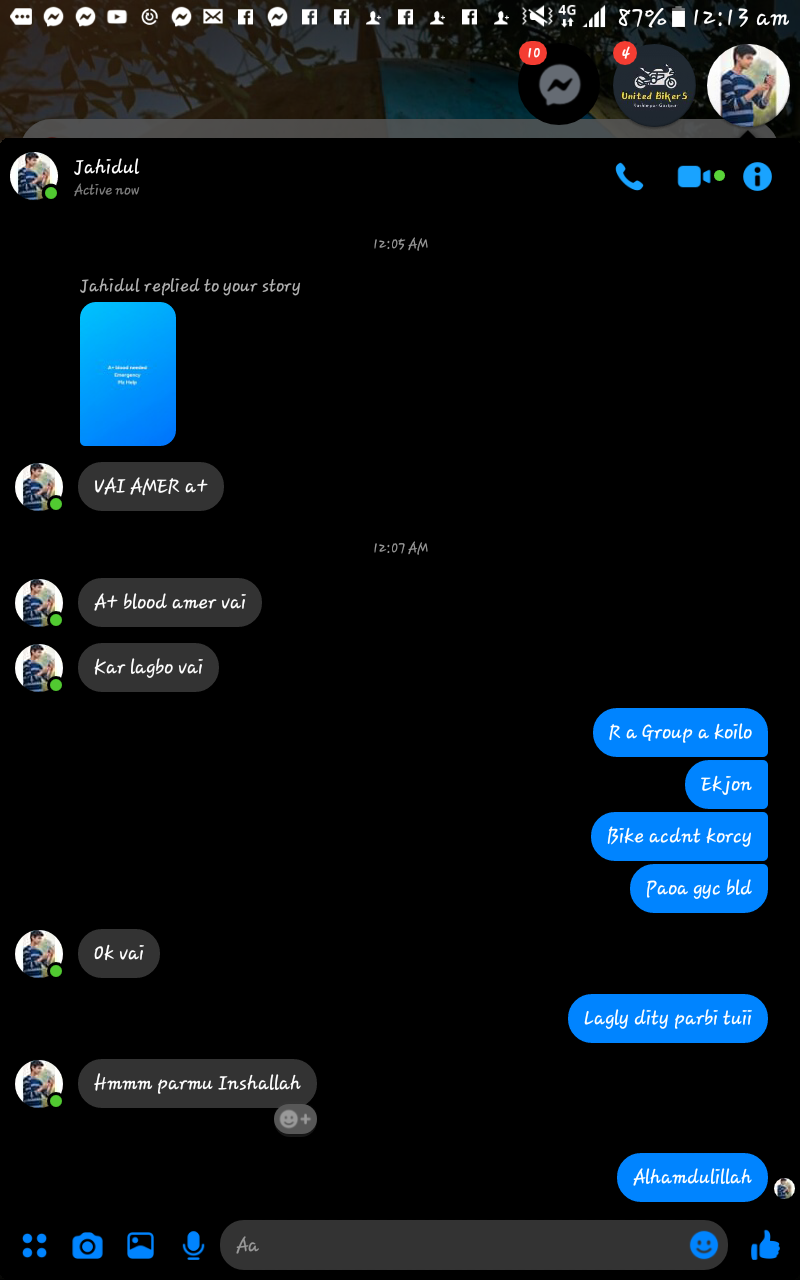Viewport: 800px width, 1280px height.
Task: Record a voice message with the microphone
Action: click(193, 1245)
